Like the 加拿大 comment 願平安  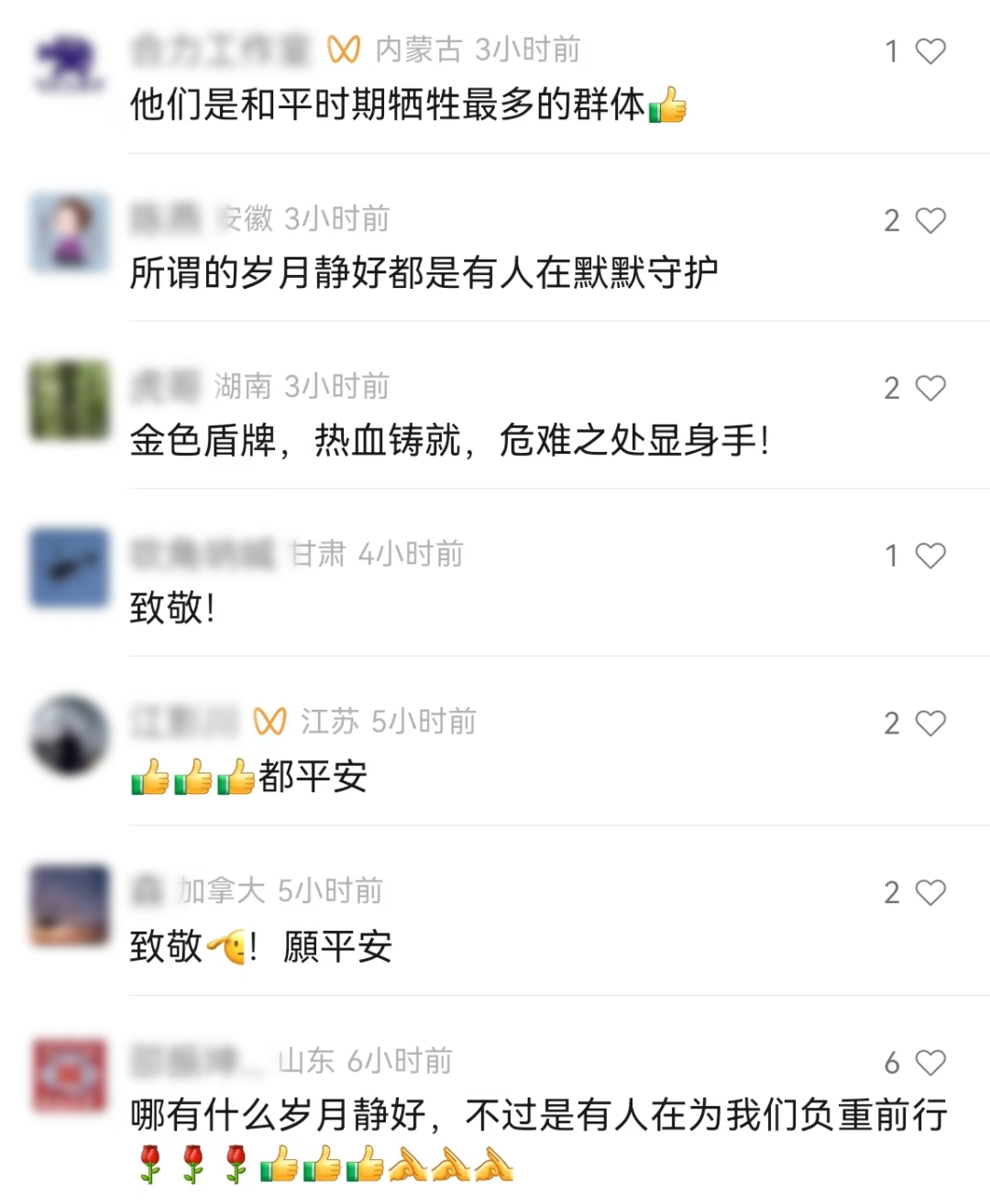click(929, 892)
